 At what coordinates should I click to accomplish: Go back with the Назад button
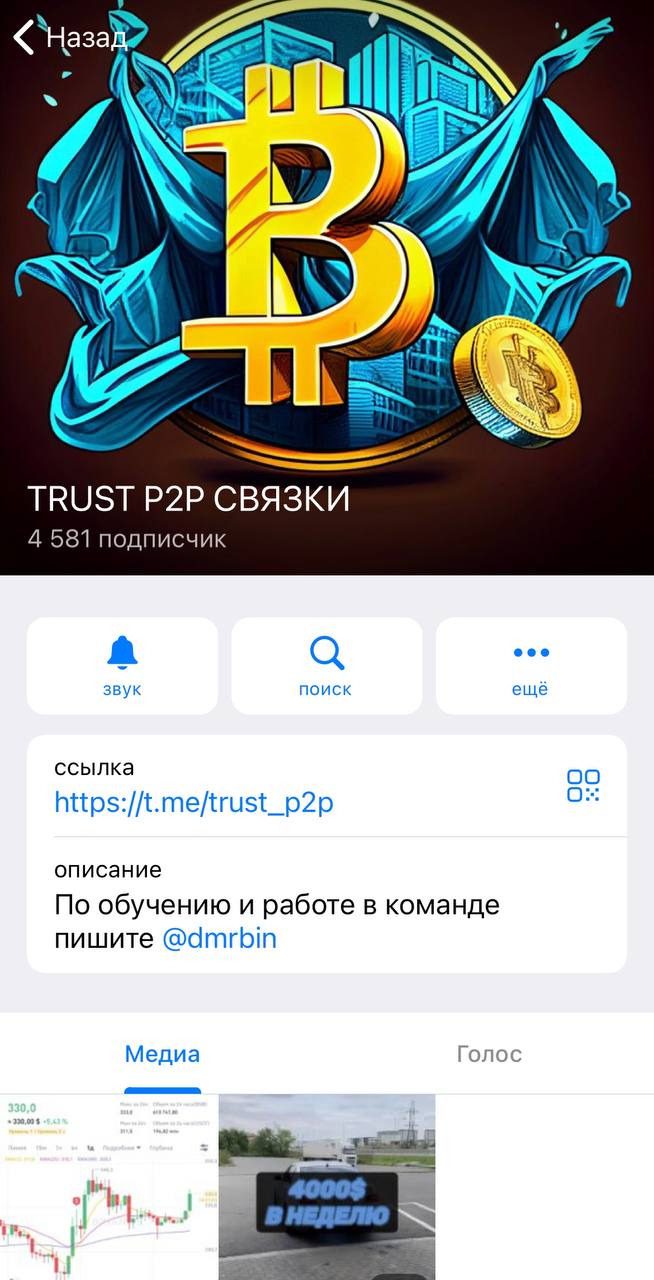tap(70, 38)
